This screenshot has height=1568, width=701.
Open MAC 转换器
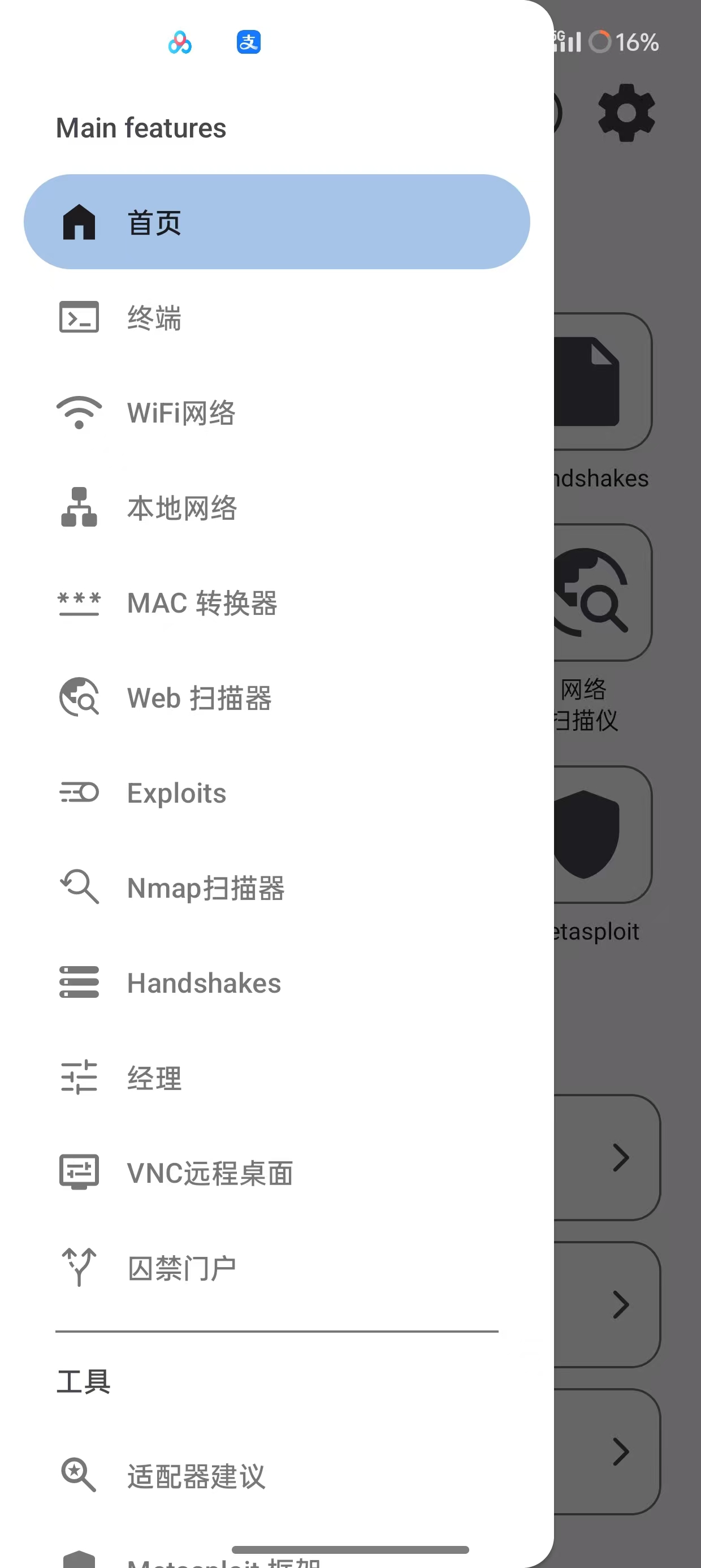(276, 602)
